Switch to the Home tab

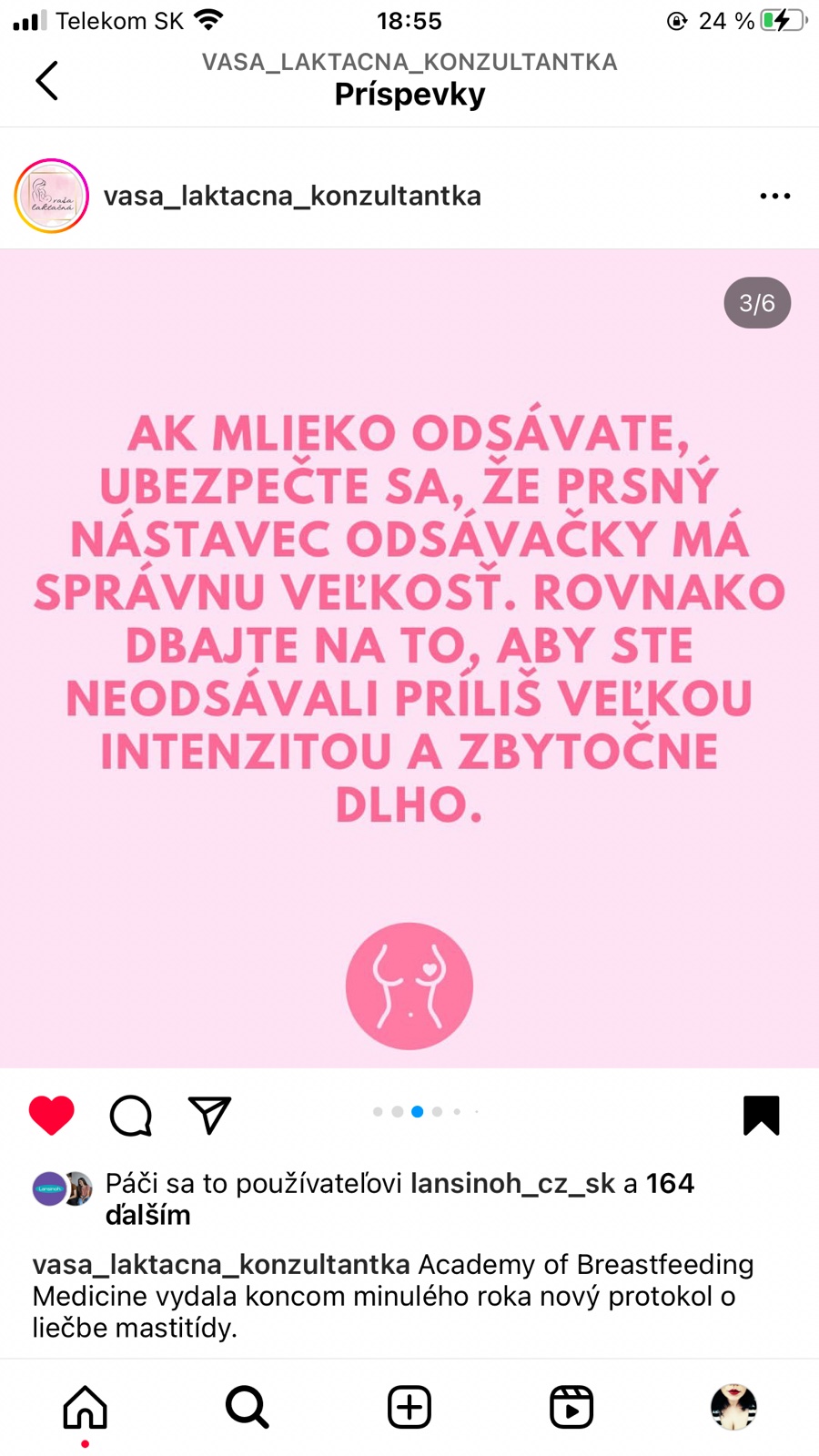coord(86,1407)
